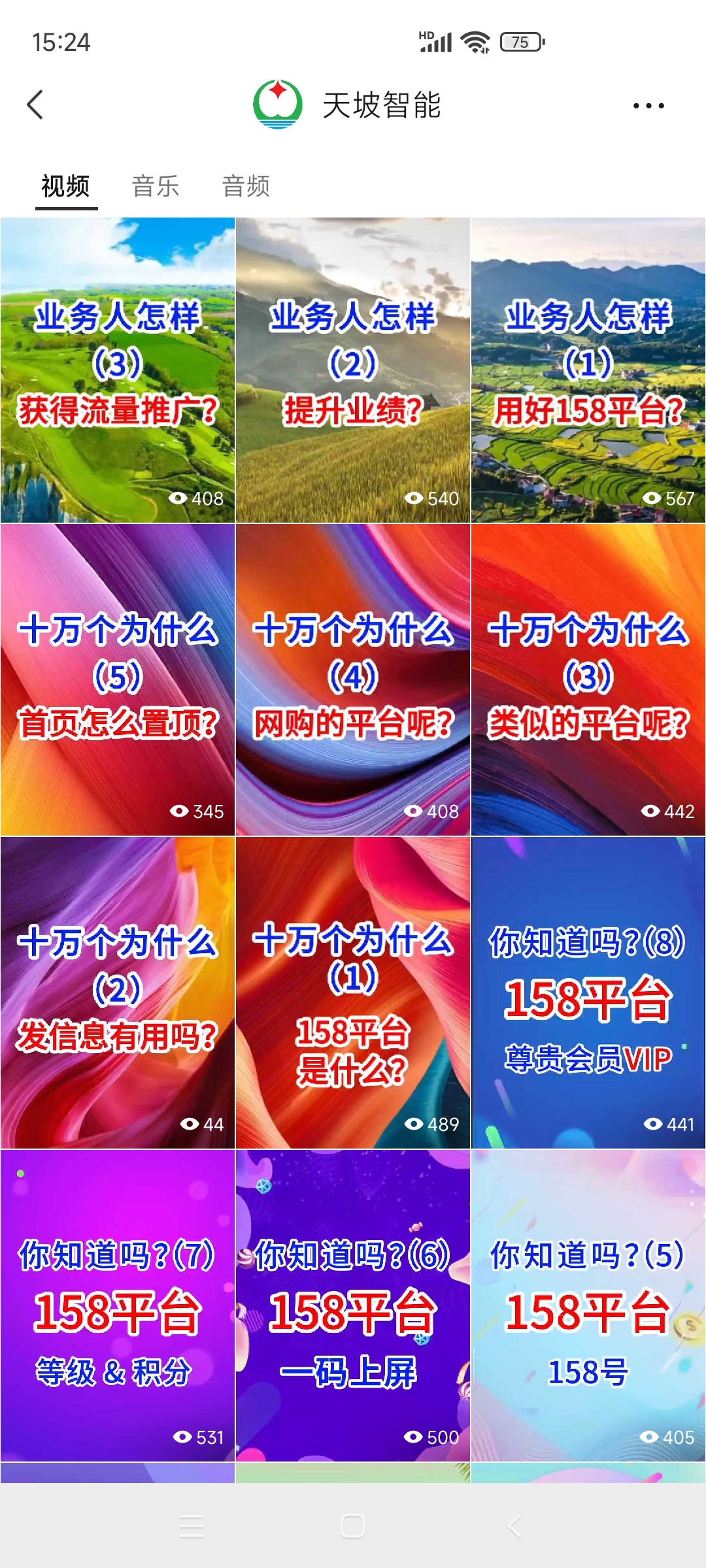Open the system recent apps button
The image size is (706, 1568).
pyautogui.click(x=191, y=1526)
